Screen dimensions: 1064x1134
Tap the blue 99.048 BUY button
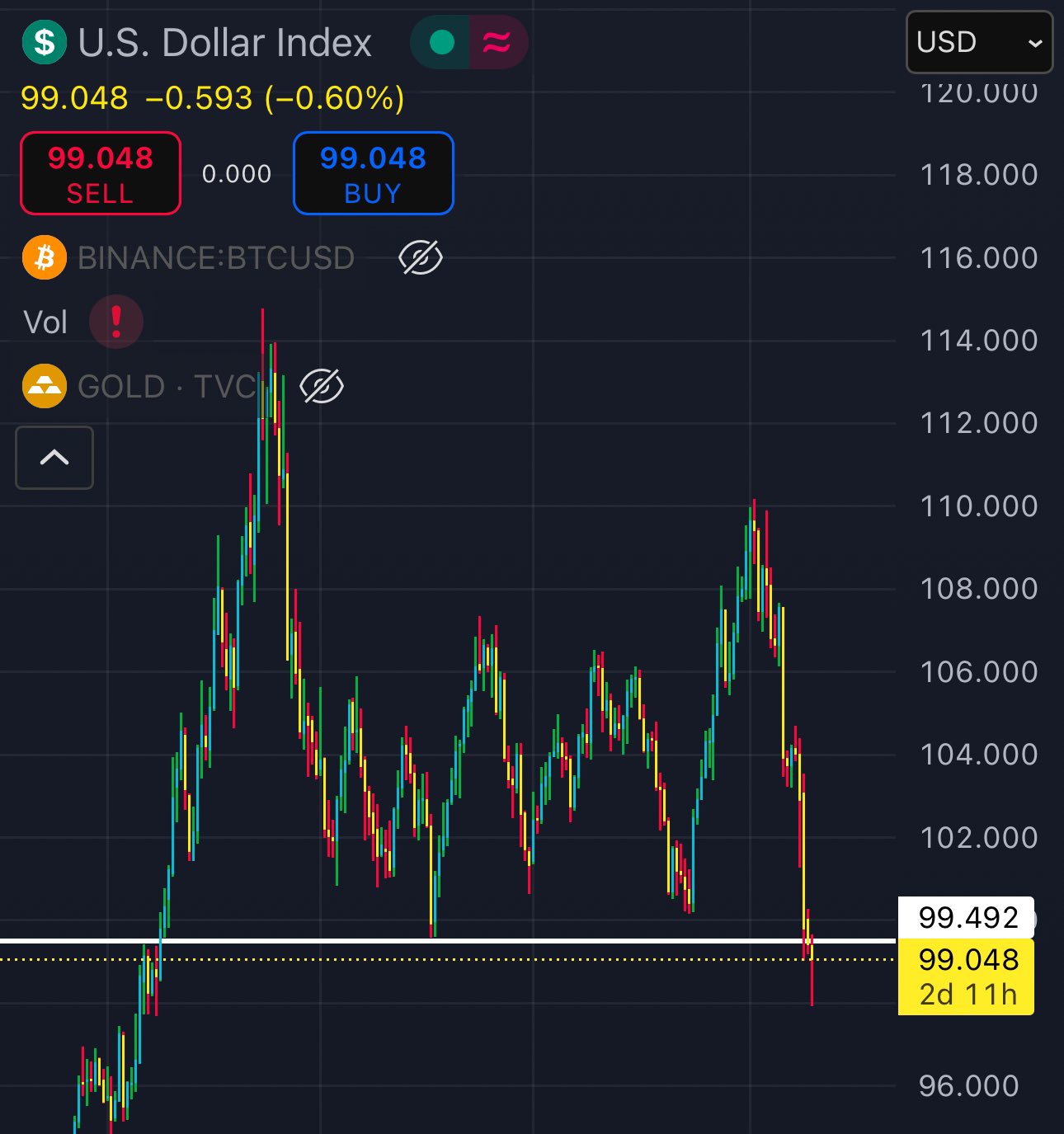click(373, 173)
